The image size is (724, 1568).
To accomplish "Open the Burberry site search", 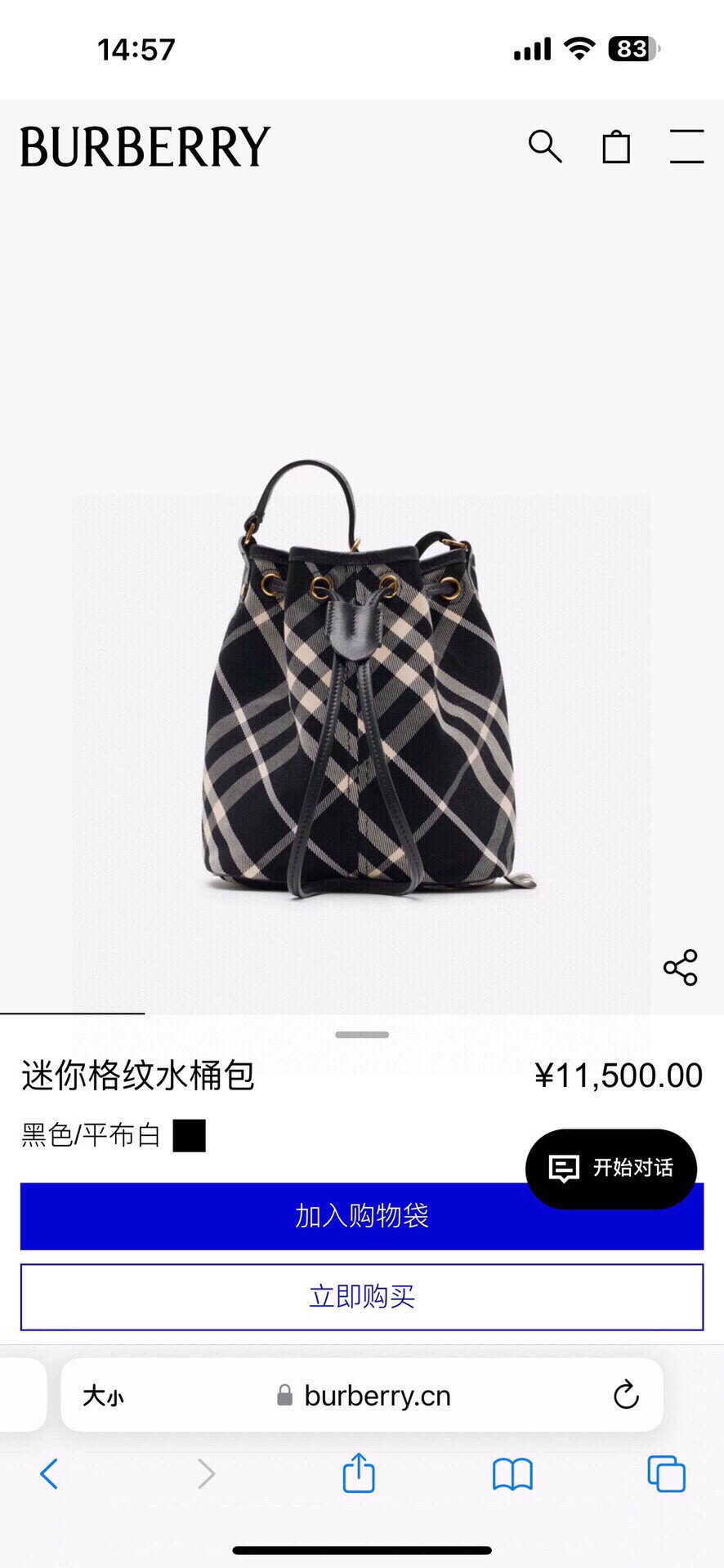I will [x=545, y=147].
